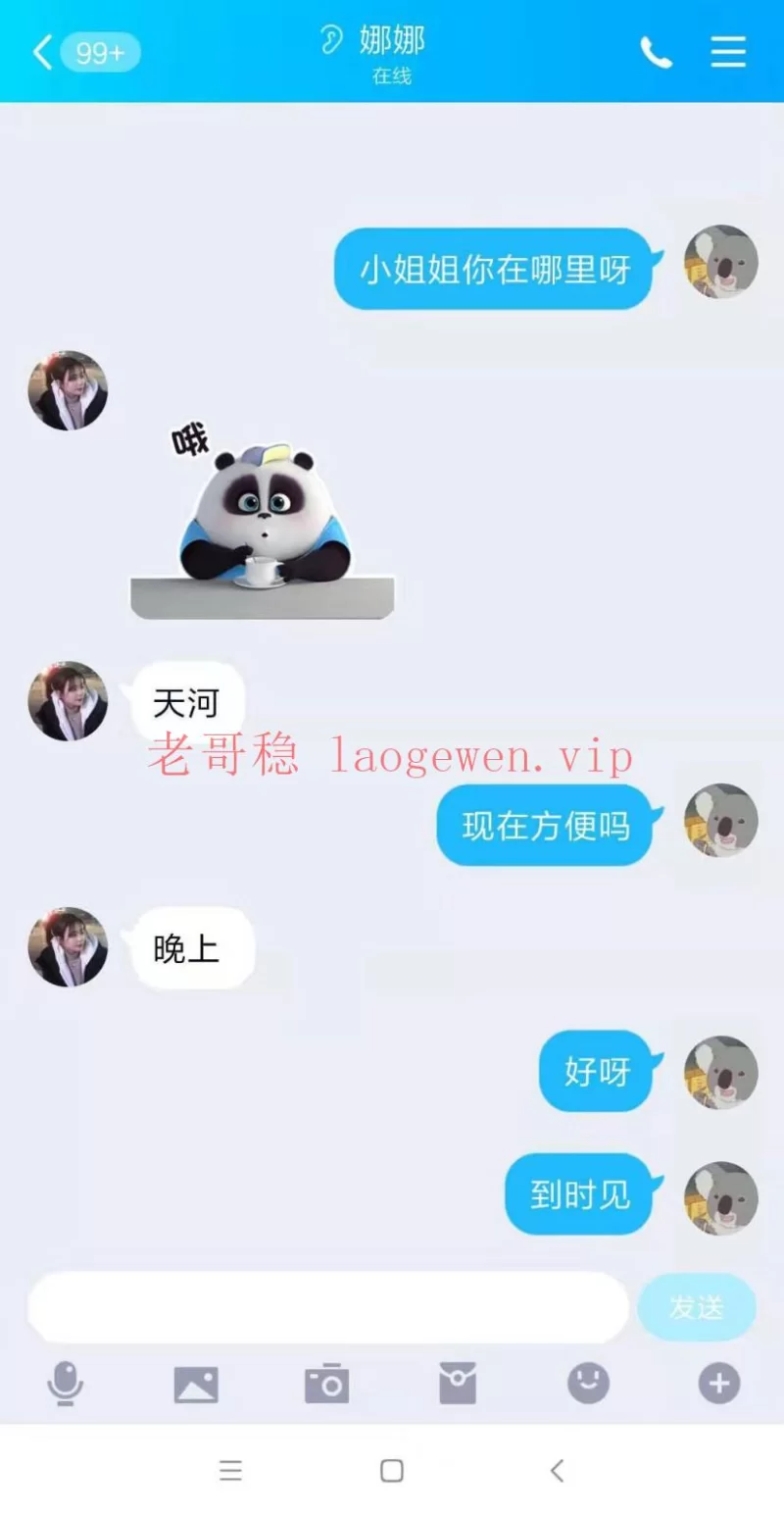
Task: Open the system recent apps view
Action: click(x=230, y=1470)
